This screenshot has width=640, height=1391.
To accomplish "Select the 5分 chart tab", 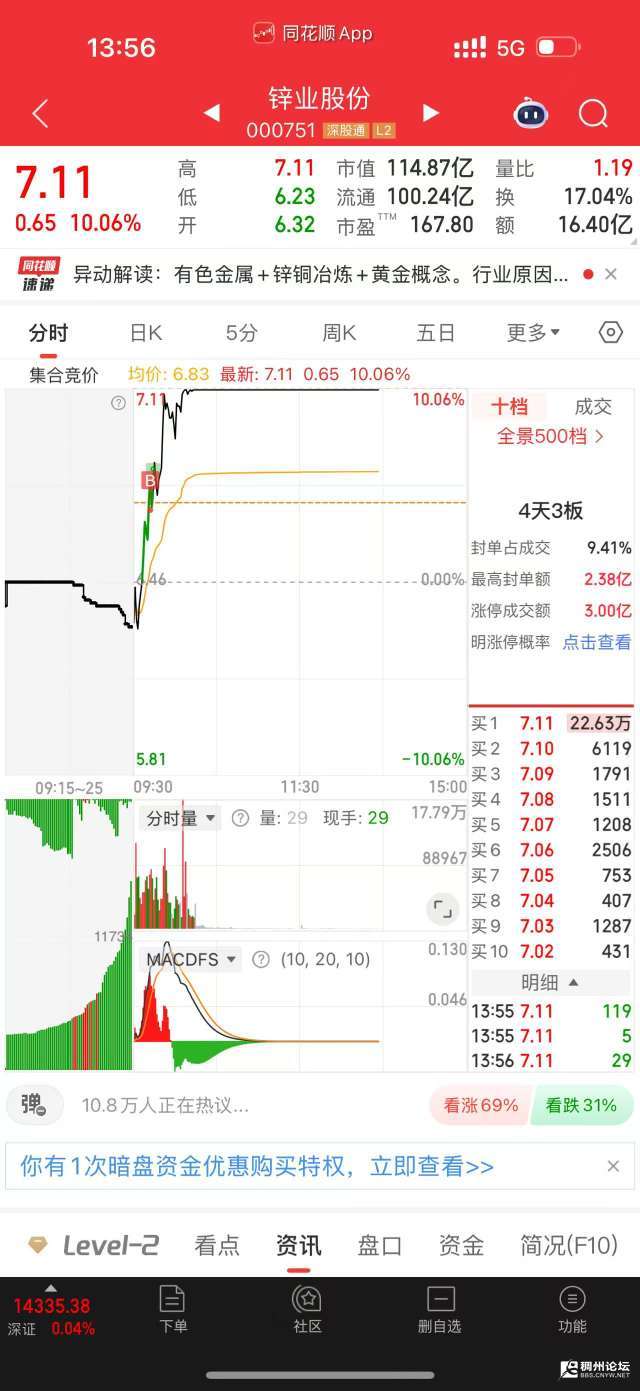I will coord(241,333).
